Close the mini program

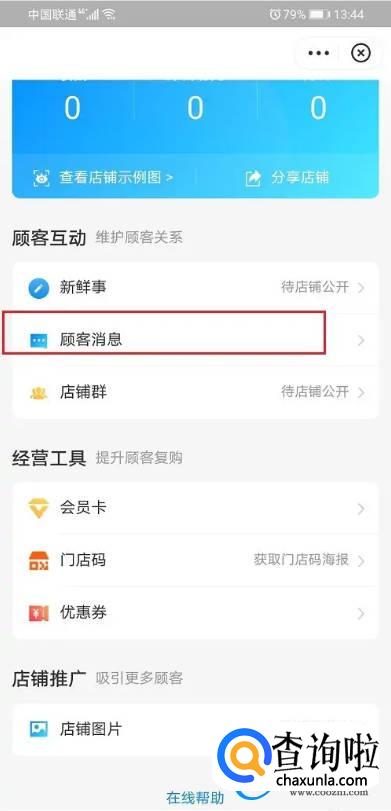(x=360, y=53)
